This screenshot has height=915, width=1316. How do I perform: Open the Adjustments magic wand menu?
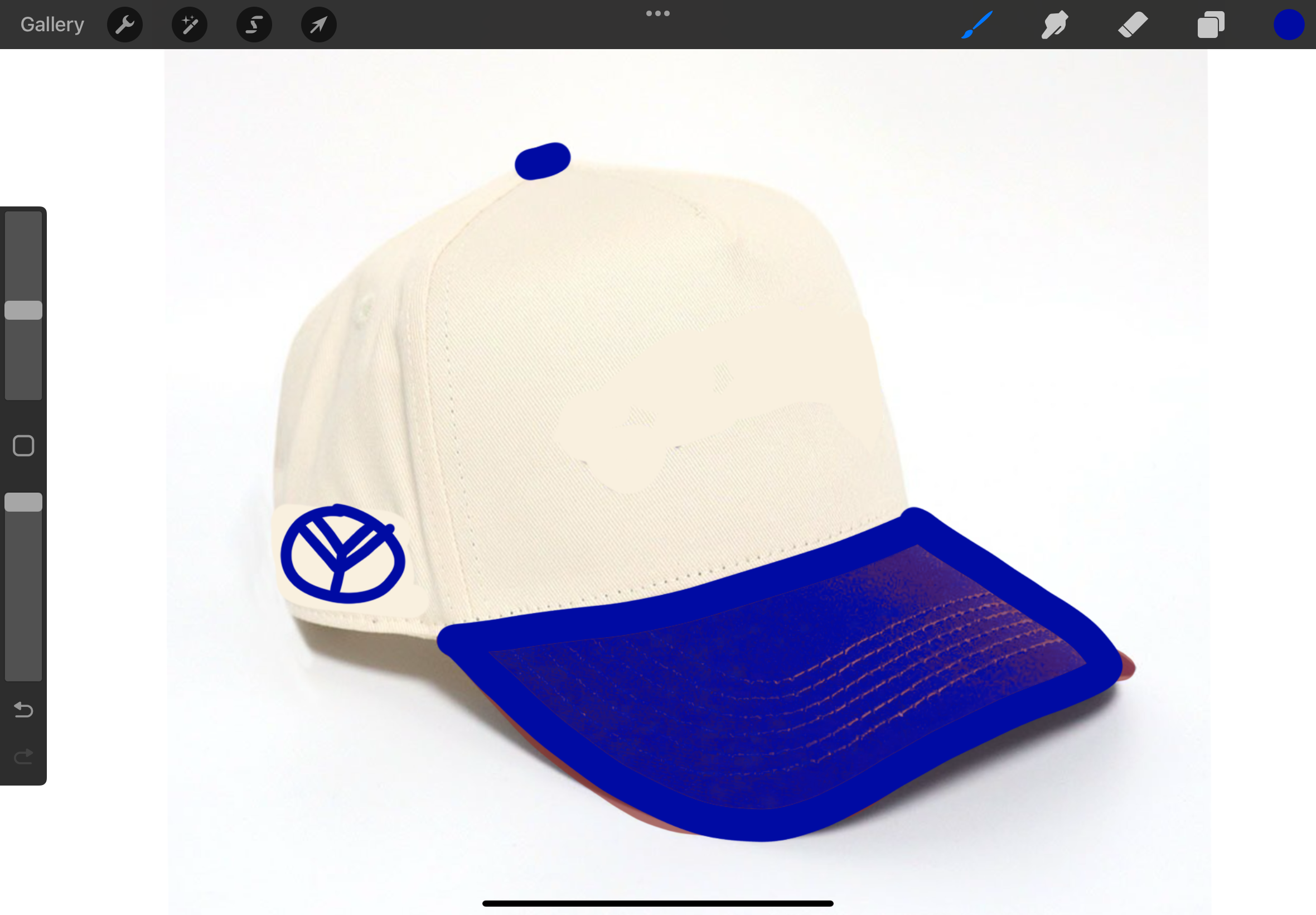(x=190, y=25)
